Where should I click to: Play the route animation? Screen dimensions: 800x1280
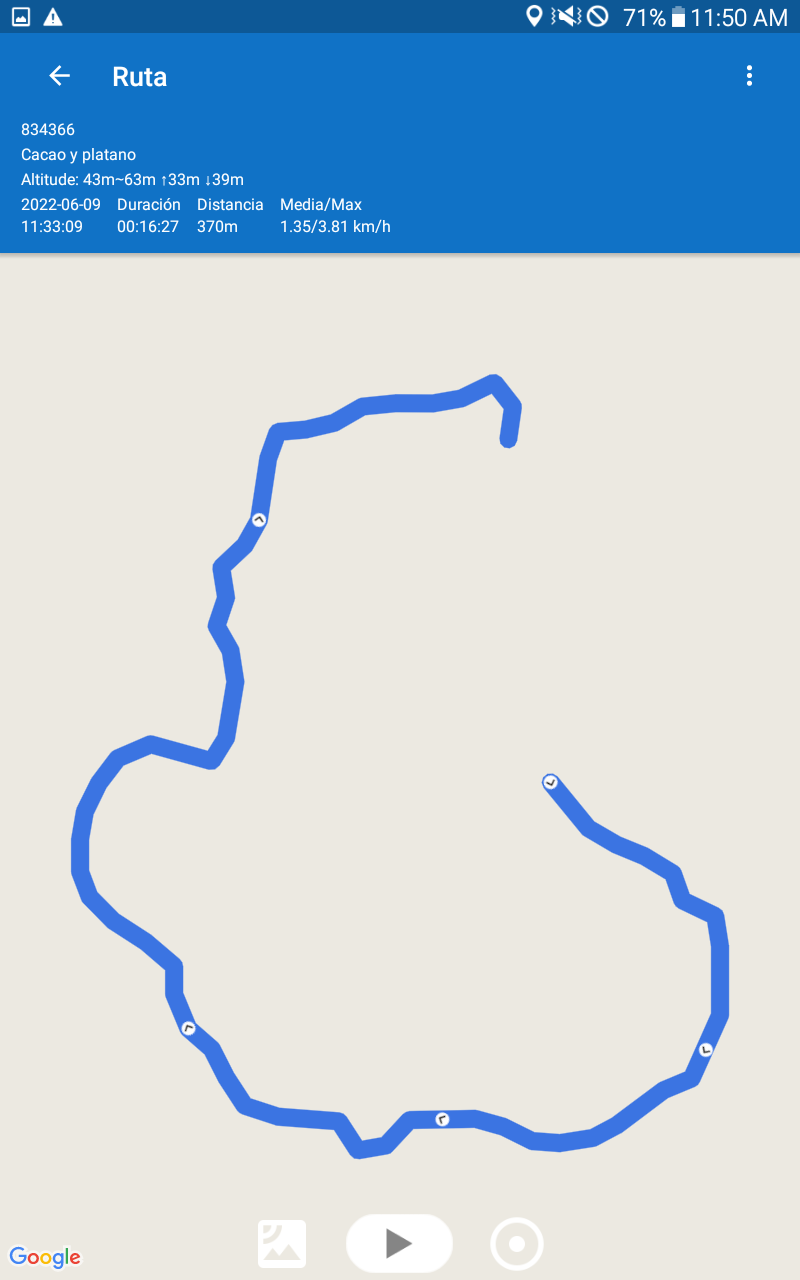[399, 1243]
